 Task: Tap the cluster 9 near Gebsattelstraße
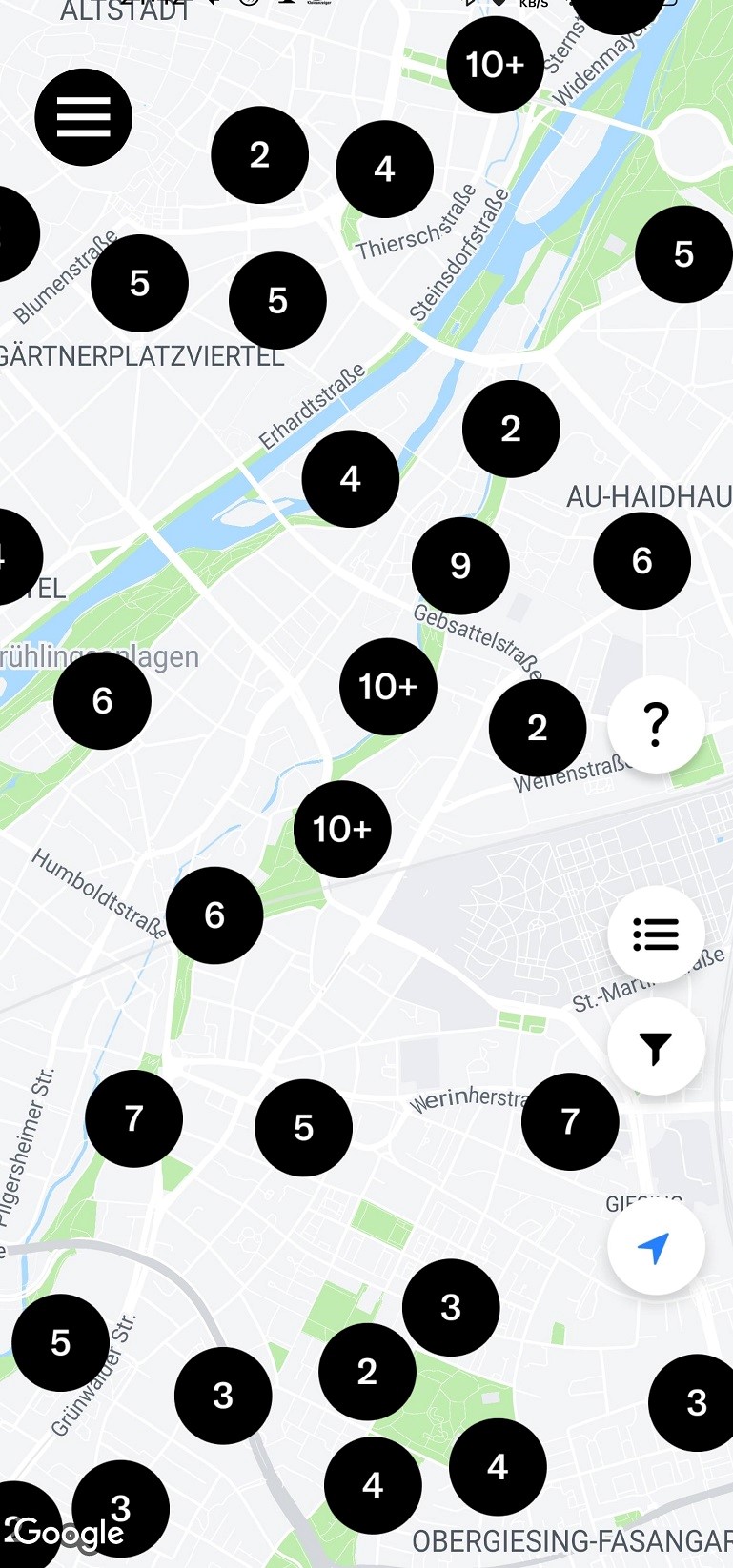click(x=460, y=566)
